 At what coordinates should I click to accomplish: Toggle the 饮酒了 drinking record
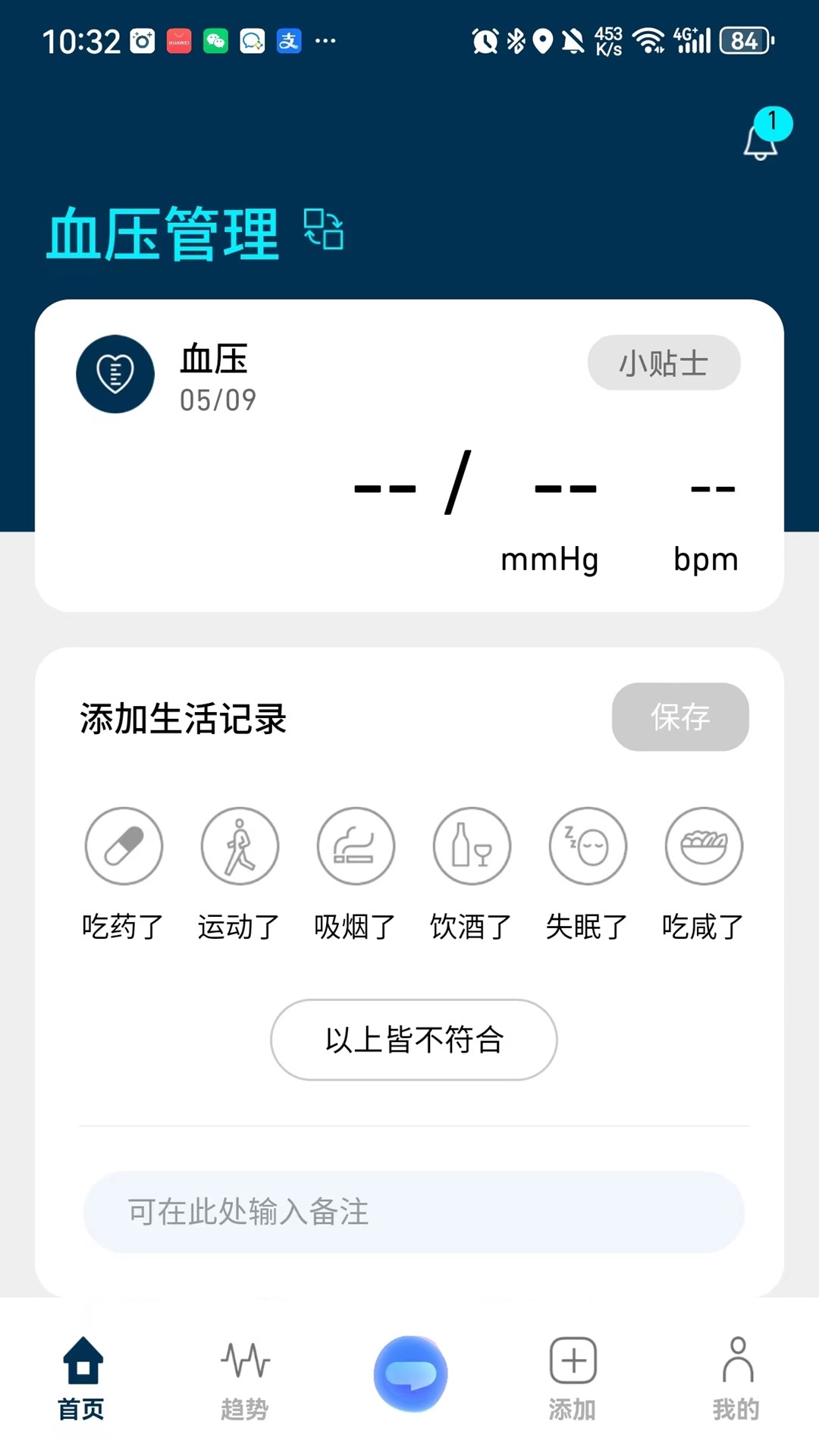click(x=471, y=846)
